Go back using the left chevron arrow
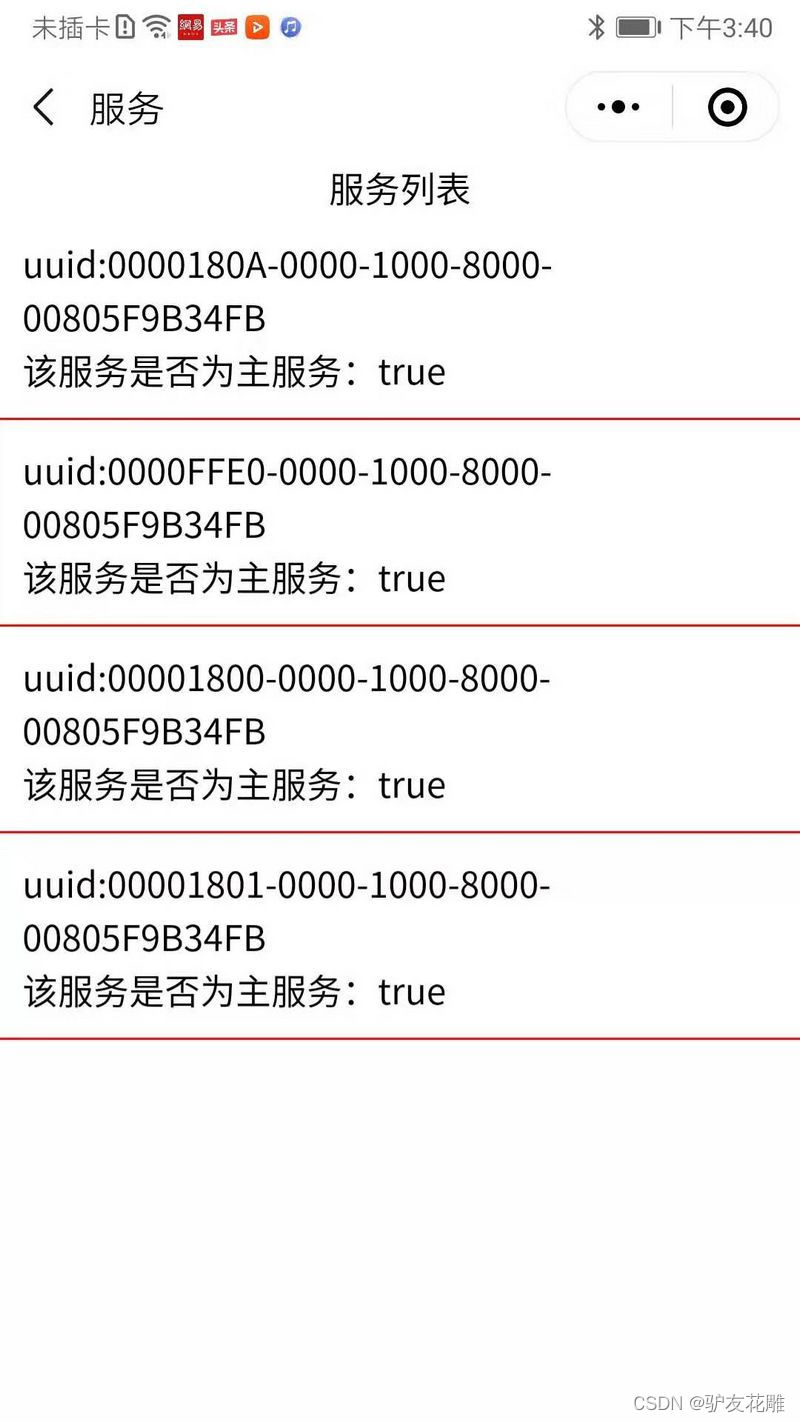The image size is (800, 1422). pos(42,107)
